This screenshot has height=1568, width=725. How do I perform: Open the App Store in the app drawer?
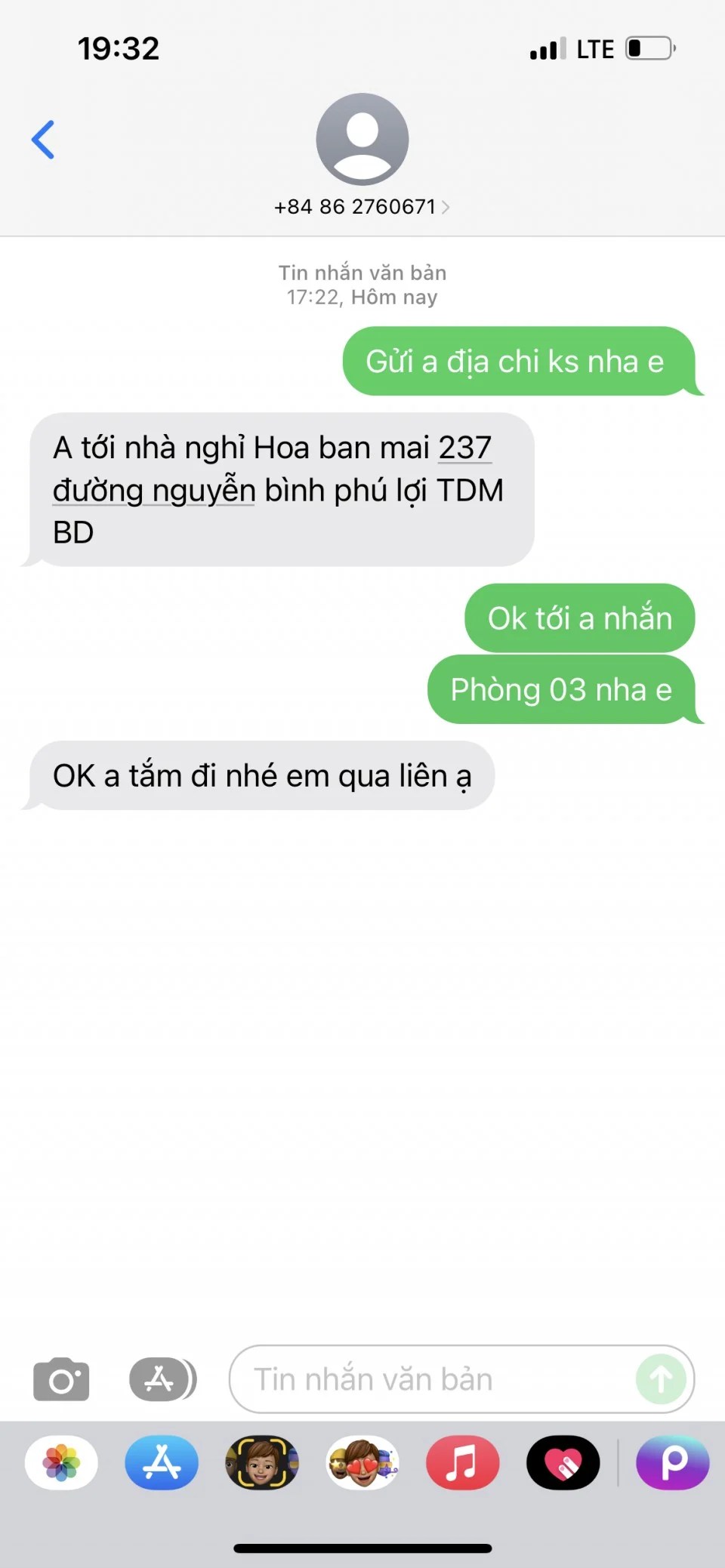pos(162,1462)
